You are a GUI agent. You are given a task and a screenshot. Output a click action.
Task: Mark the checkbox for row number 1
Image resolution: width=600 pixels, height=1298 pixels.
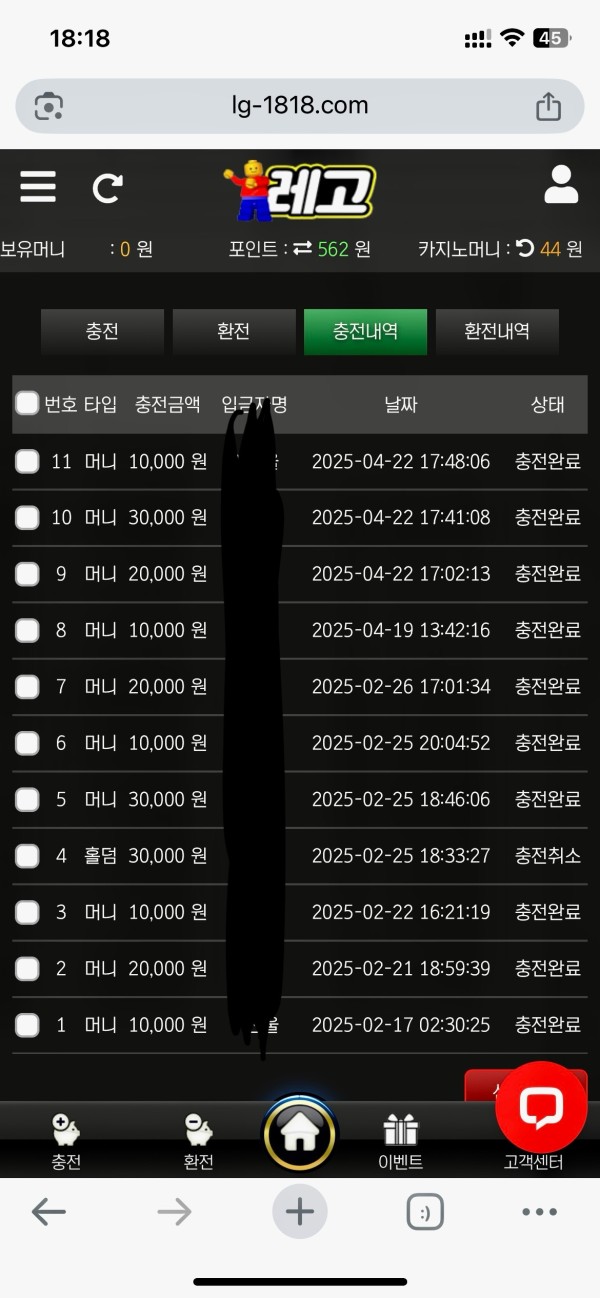point(27,1025)
